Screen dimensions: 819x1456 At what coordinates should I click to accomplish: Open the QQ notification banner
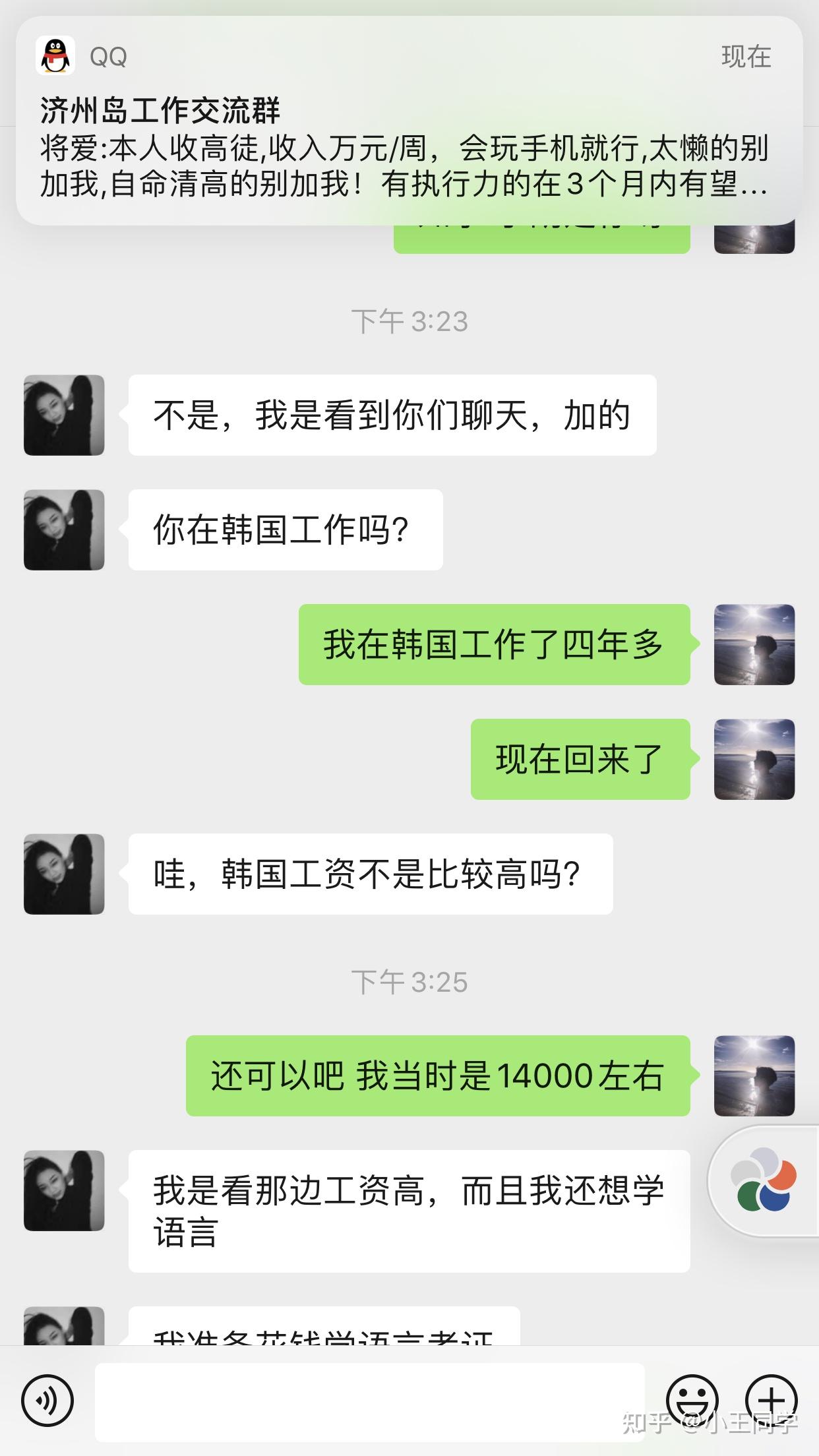coord(409,152)
